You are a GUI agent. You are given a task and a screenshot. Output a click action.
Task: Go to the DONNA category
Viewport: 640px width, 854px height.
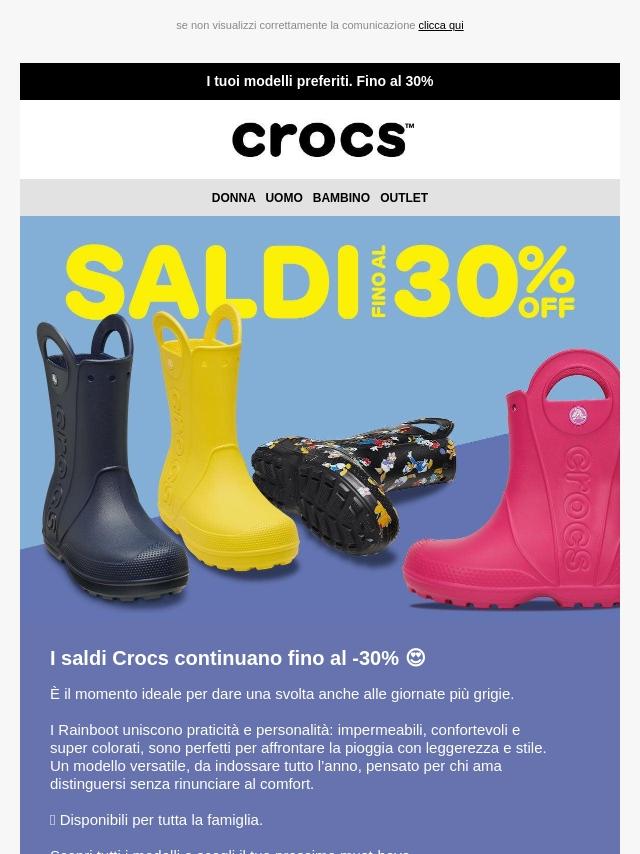(233, 198)
